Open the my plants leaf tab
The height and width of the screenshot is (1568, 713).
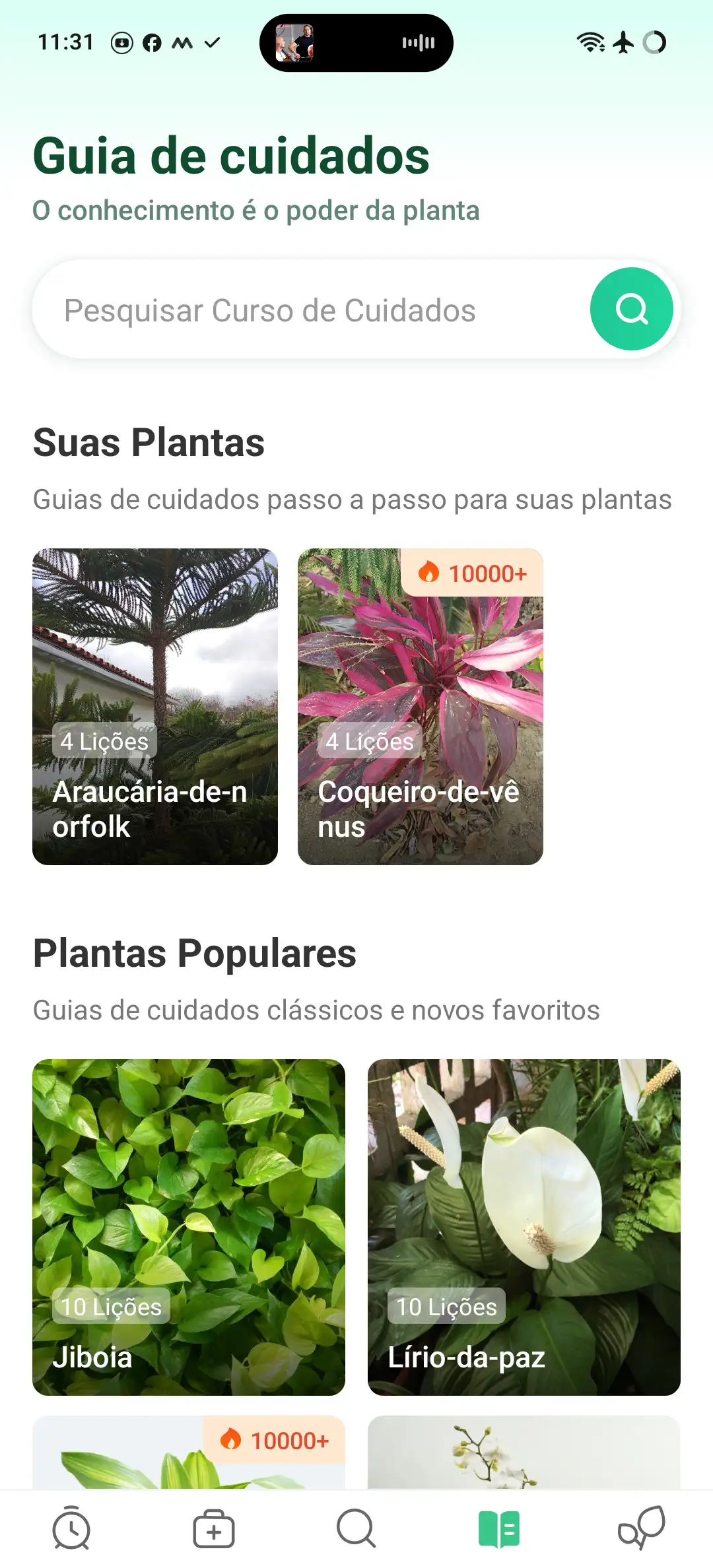(641, 1528)
